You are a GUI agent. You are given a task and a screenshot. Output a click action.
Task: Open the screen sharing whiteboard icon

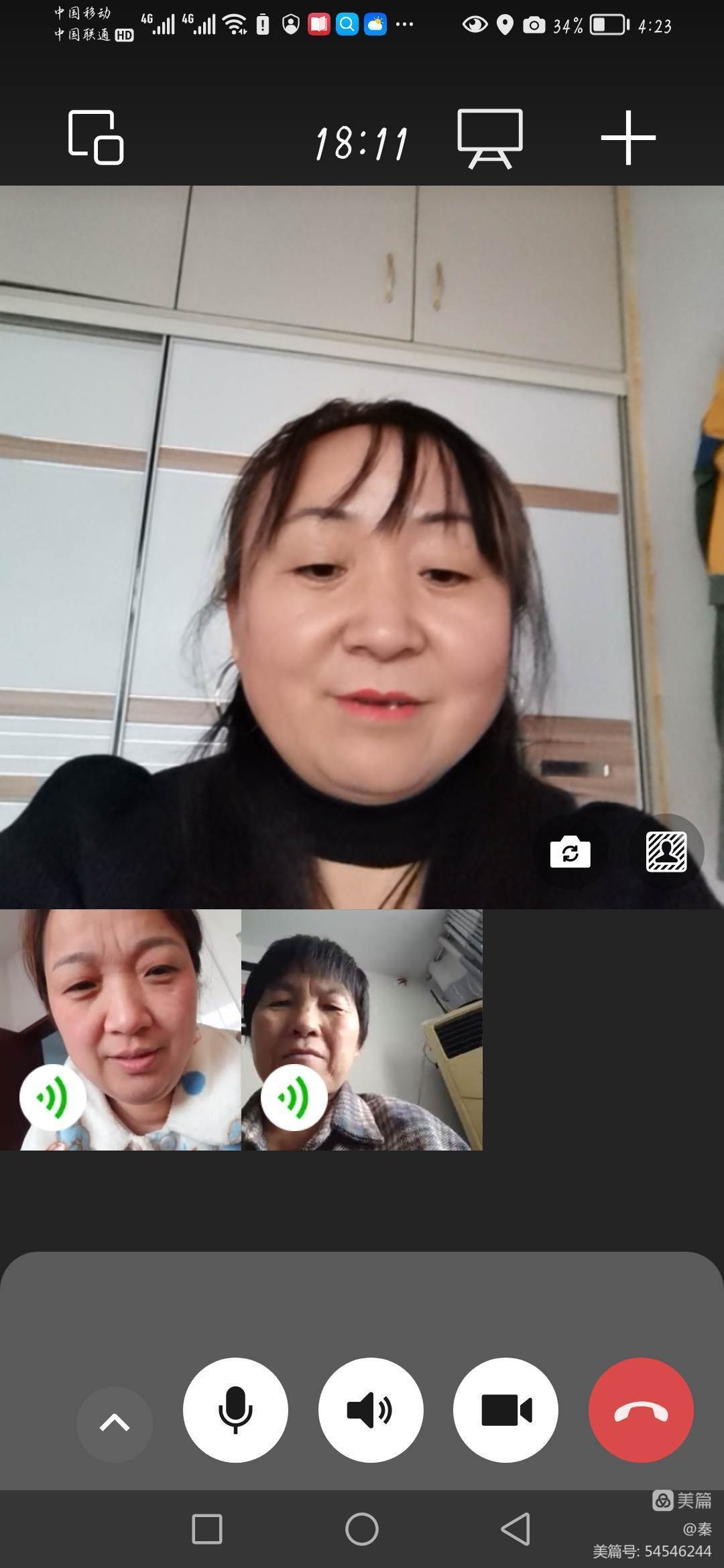(490, 139)
